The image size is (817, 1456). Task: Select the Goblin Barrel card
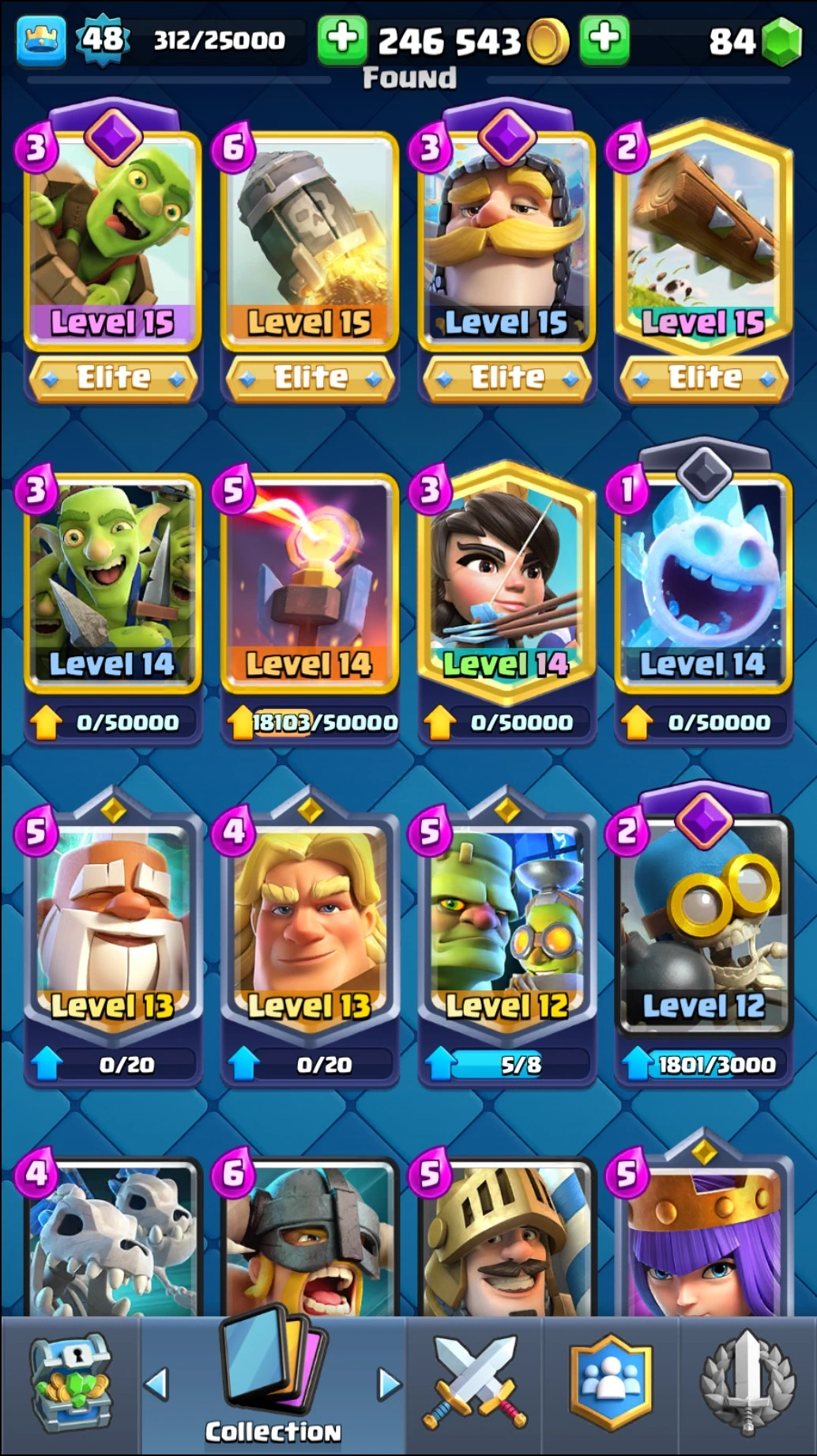click(112, 237)
